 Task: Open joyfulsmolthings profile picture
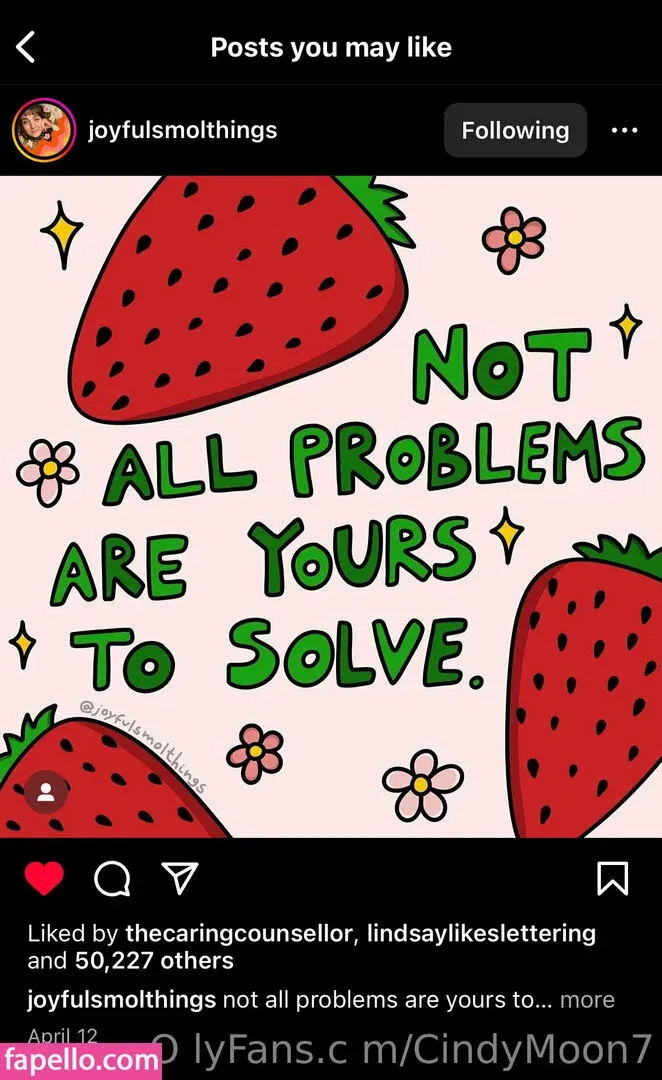(x=40, y=131)
